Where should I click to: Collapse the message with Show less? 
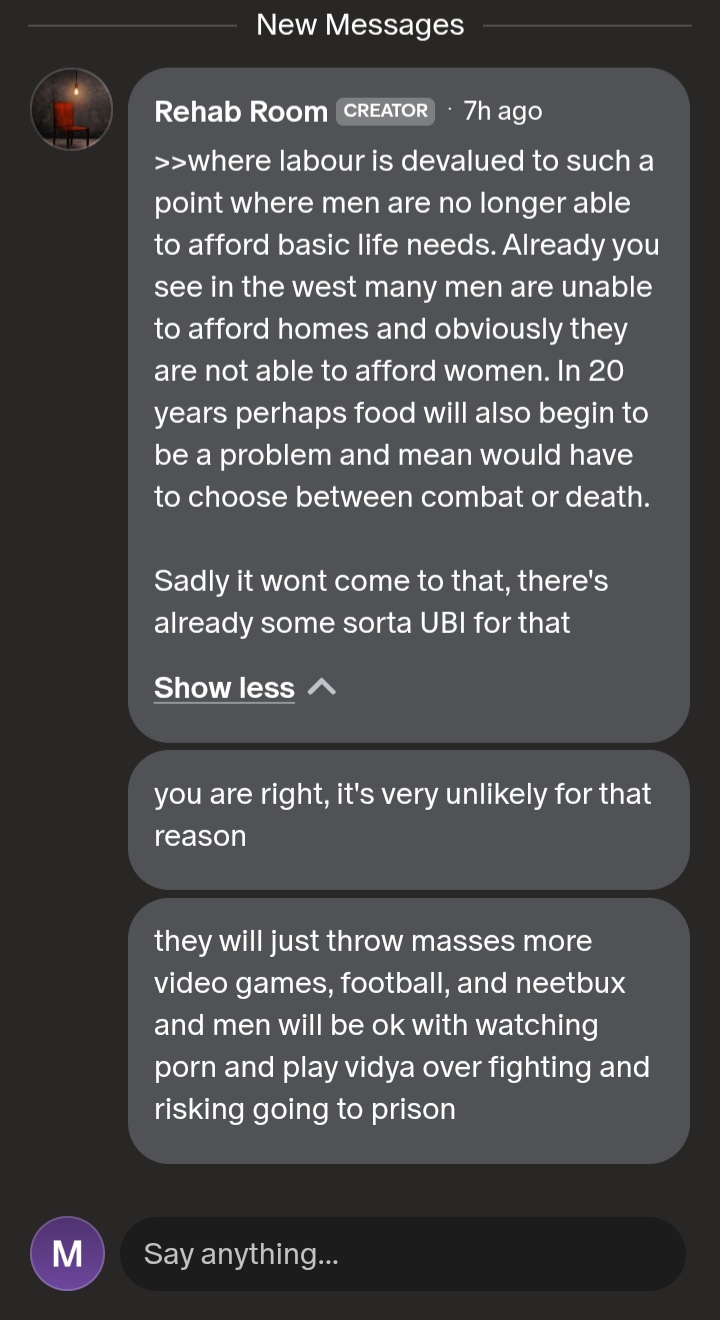coord(244,688)
